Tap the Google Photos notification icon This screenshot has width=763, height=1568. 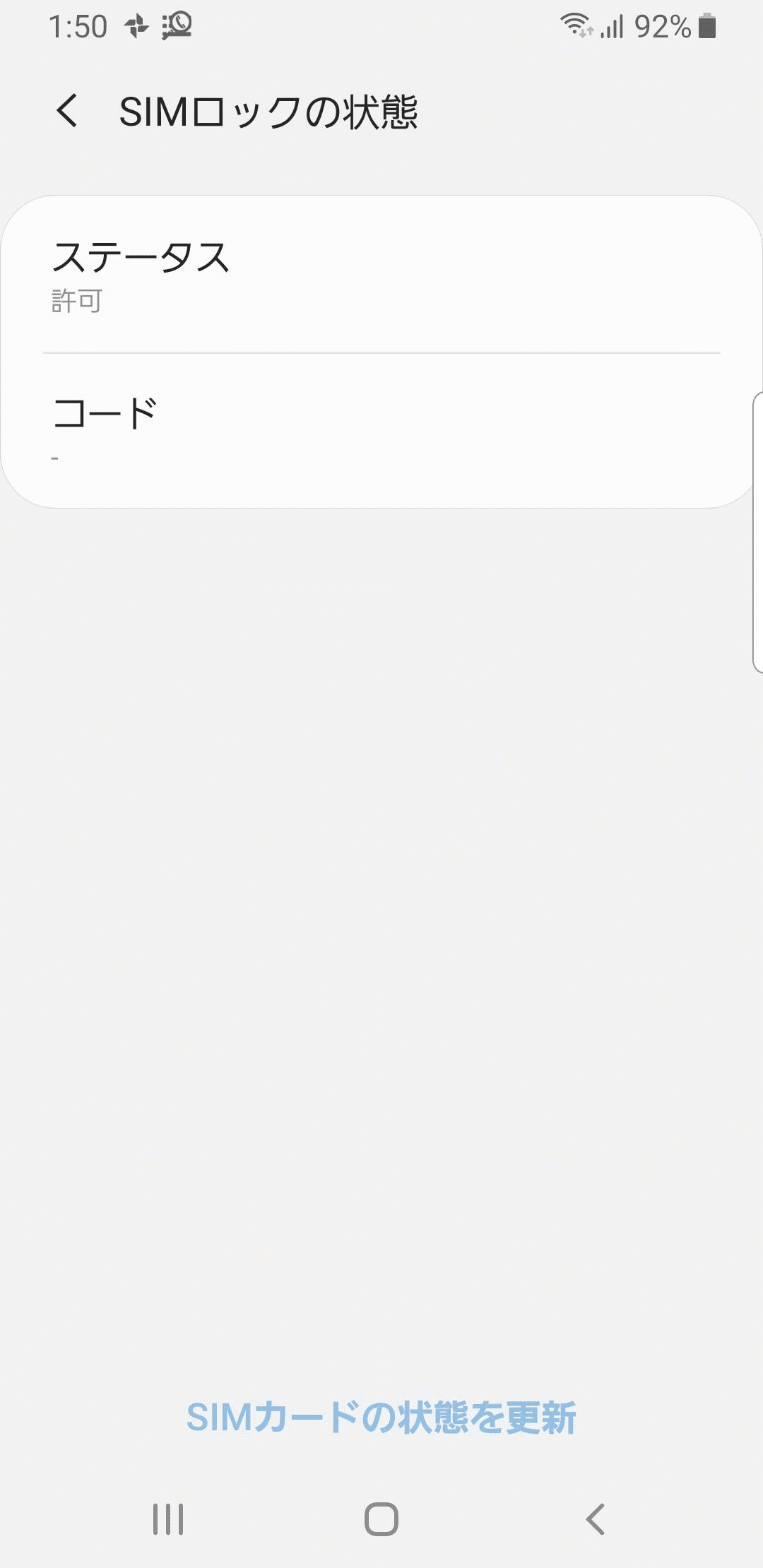click(136, 27)
